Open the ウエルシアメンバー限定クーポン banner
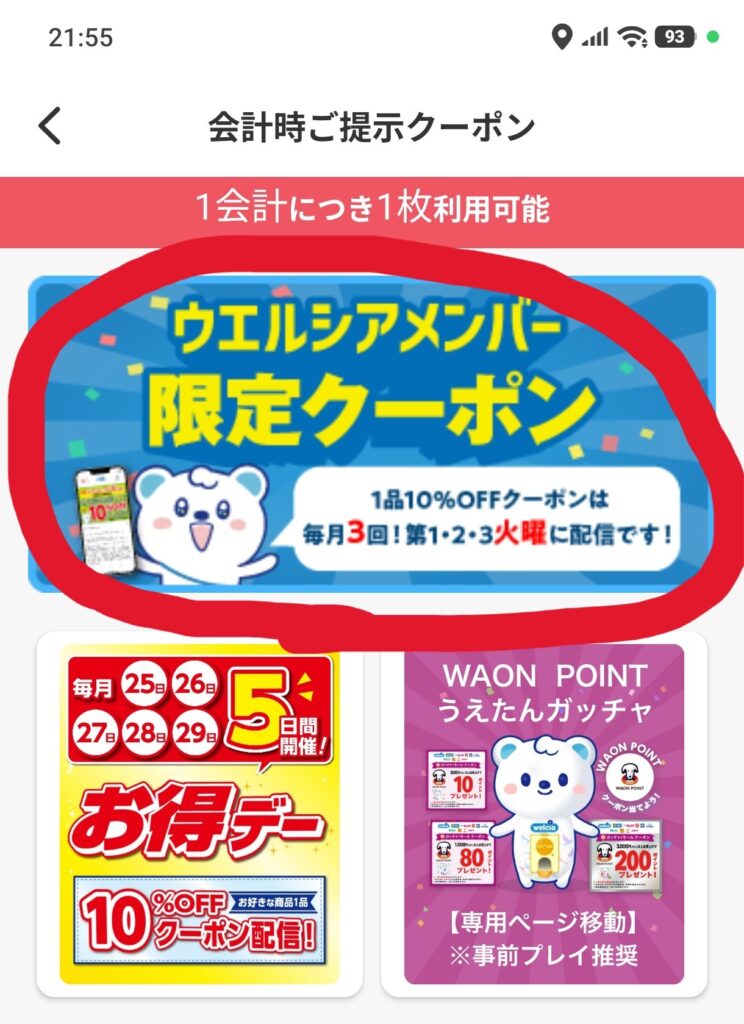The height and width of the screenshot is (1024, 744). coord(372,432)
